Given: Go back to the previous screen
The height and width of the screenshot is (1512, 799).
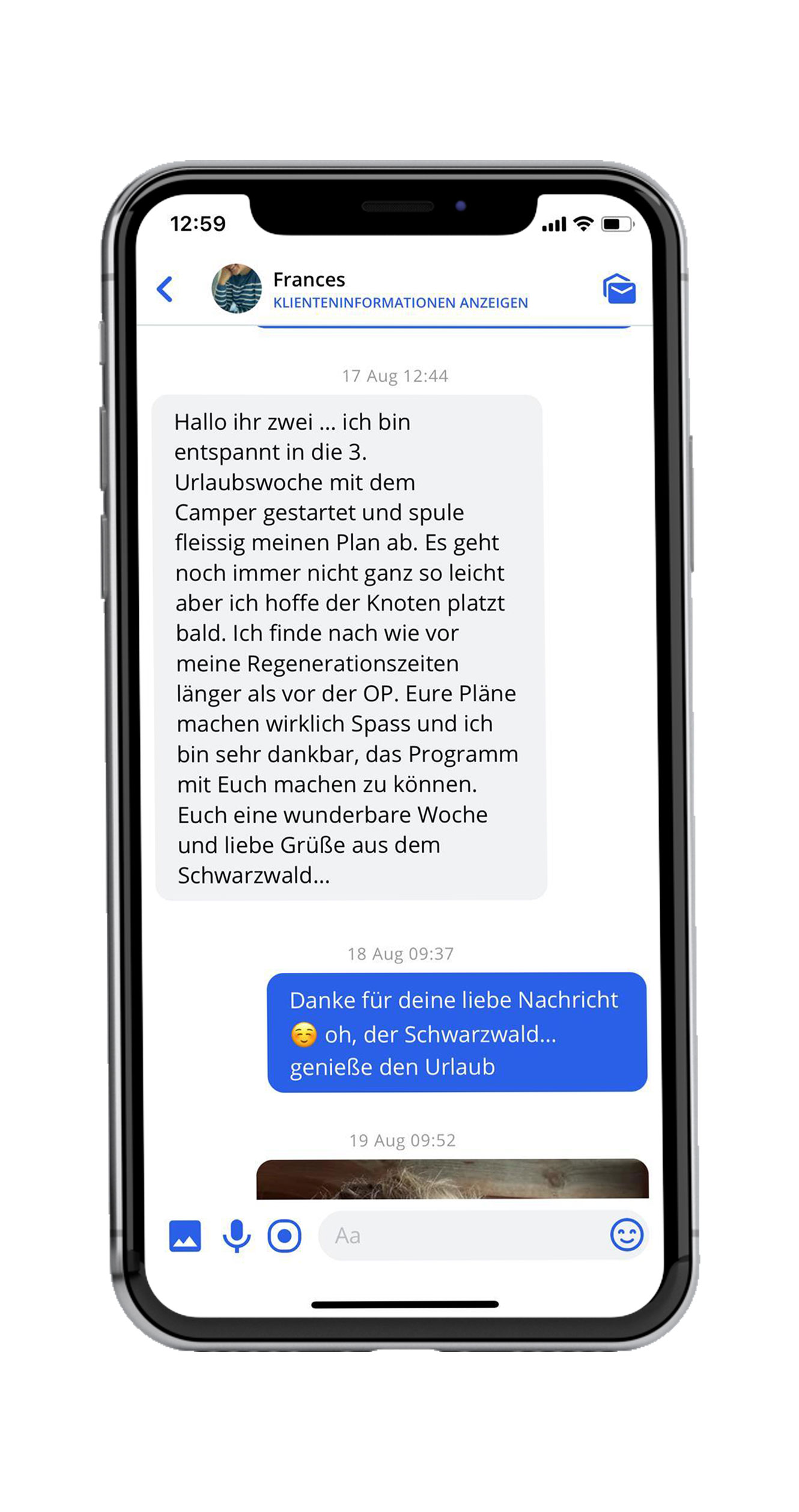Looking at the screenshot, I should point(165,289).
